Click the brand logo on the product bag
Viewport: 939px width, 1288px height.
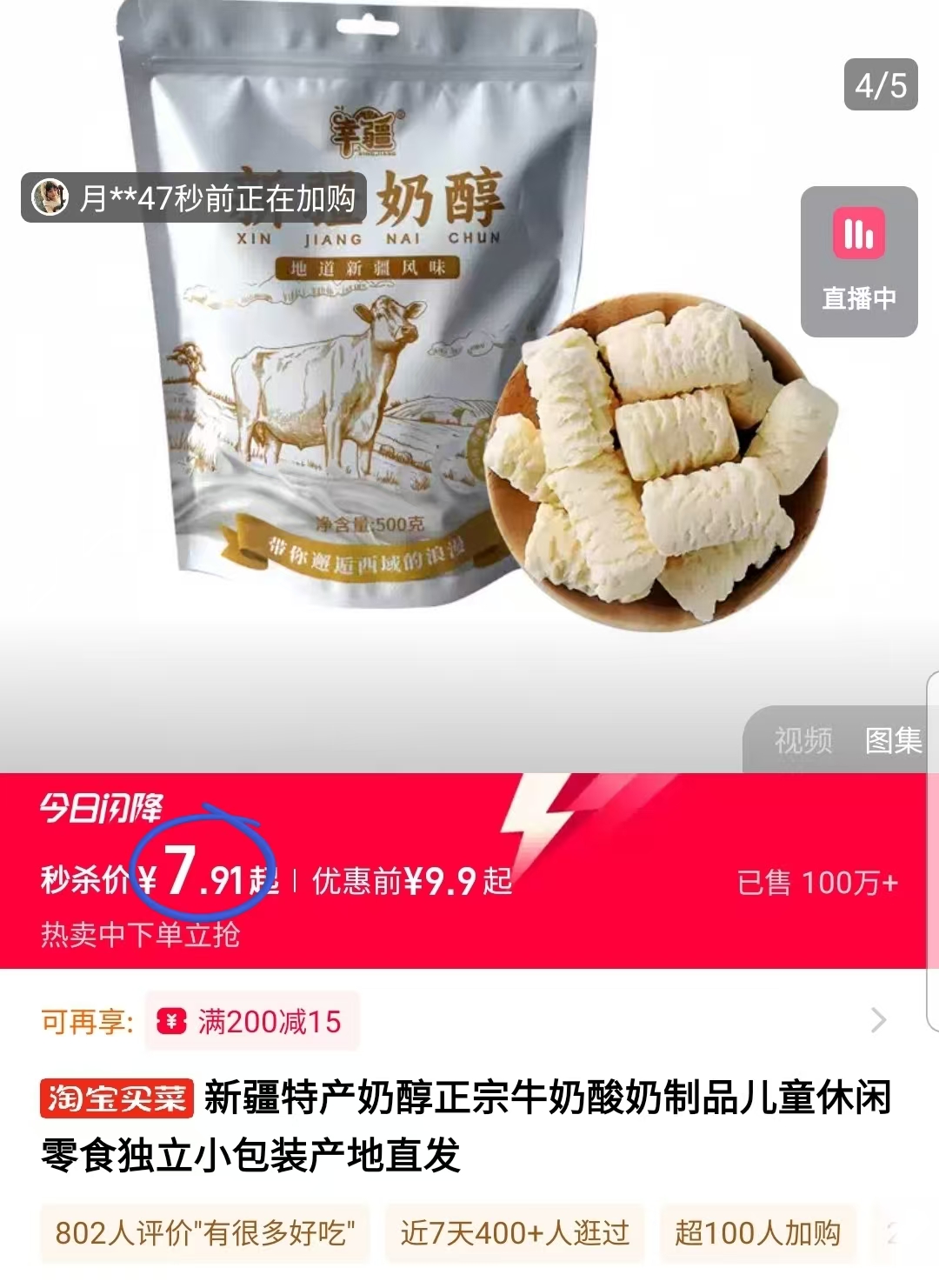click(363, 128)
